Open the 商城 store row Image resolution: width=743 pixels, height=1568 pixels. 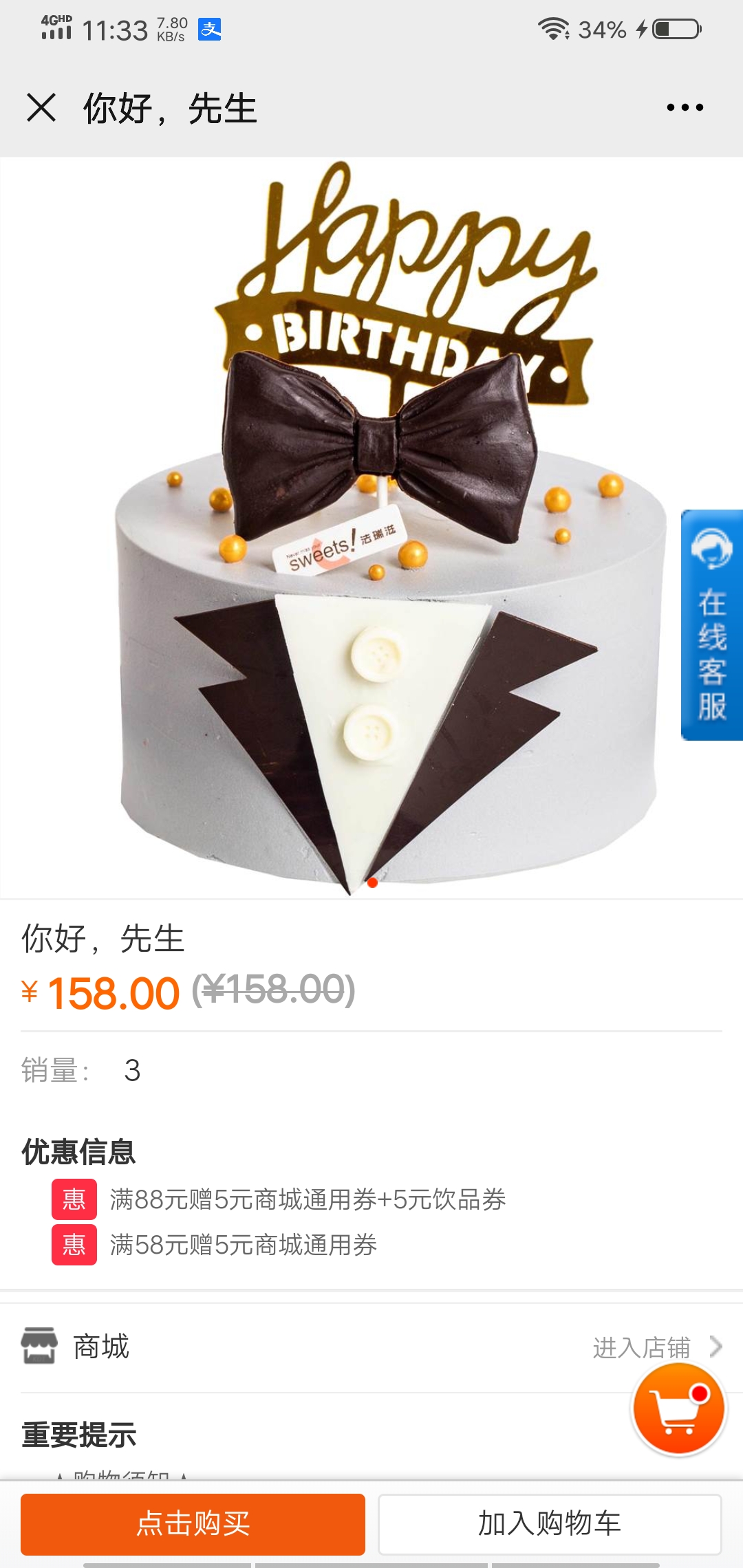[371, 1347]
